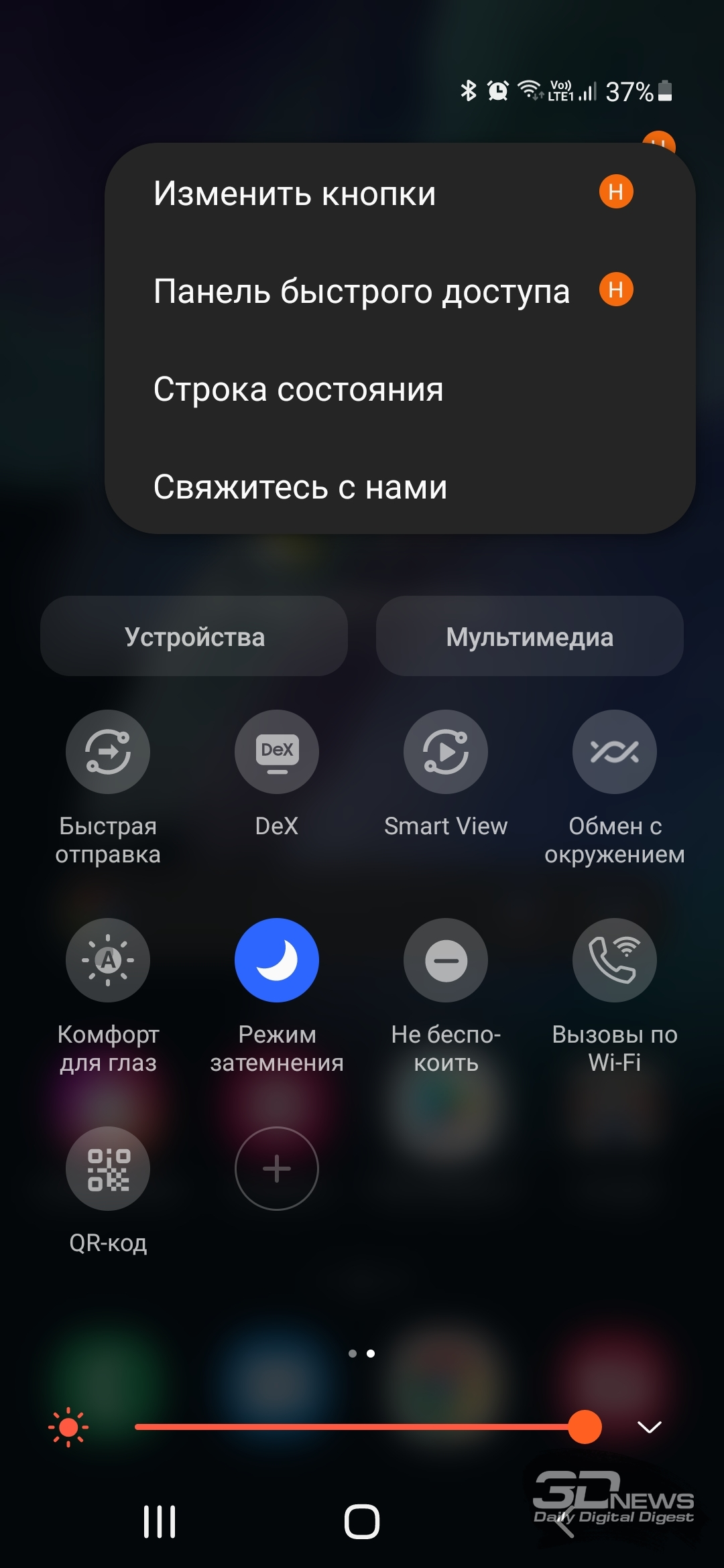Screen dimensions: 724x1568
Task: Open the Мультимедиа button
Action: click(530, 636)
